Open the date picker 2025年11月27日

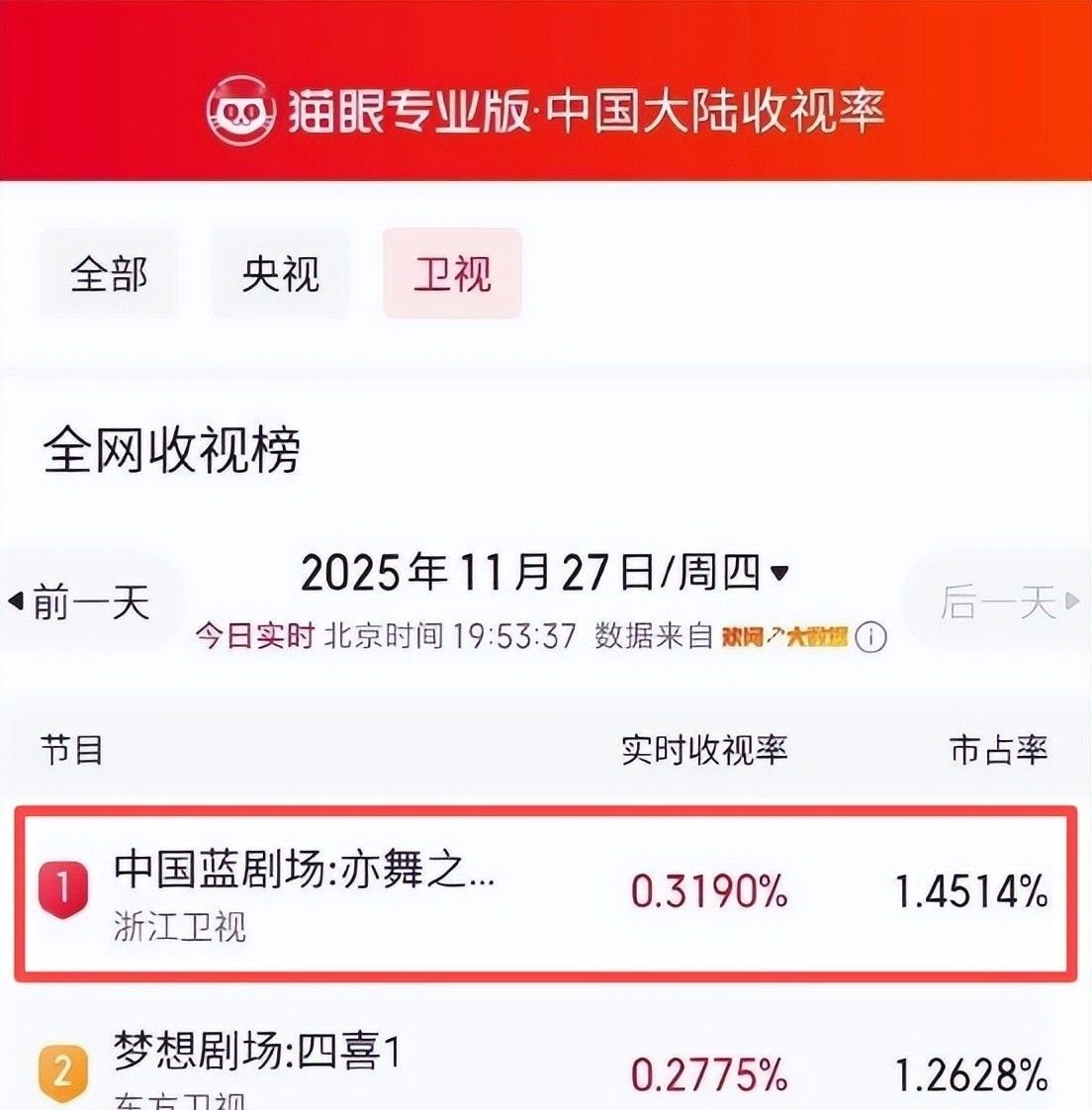click(x=545, y=573)
